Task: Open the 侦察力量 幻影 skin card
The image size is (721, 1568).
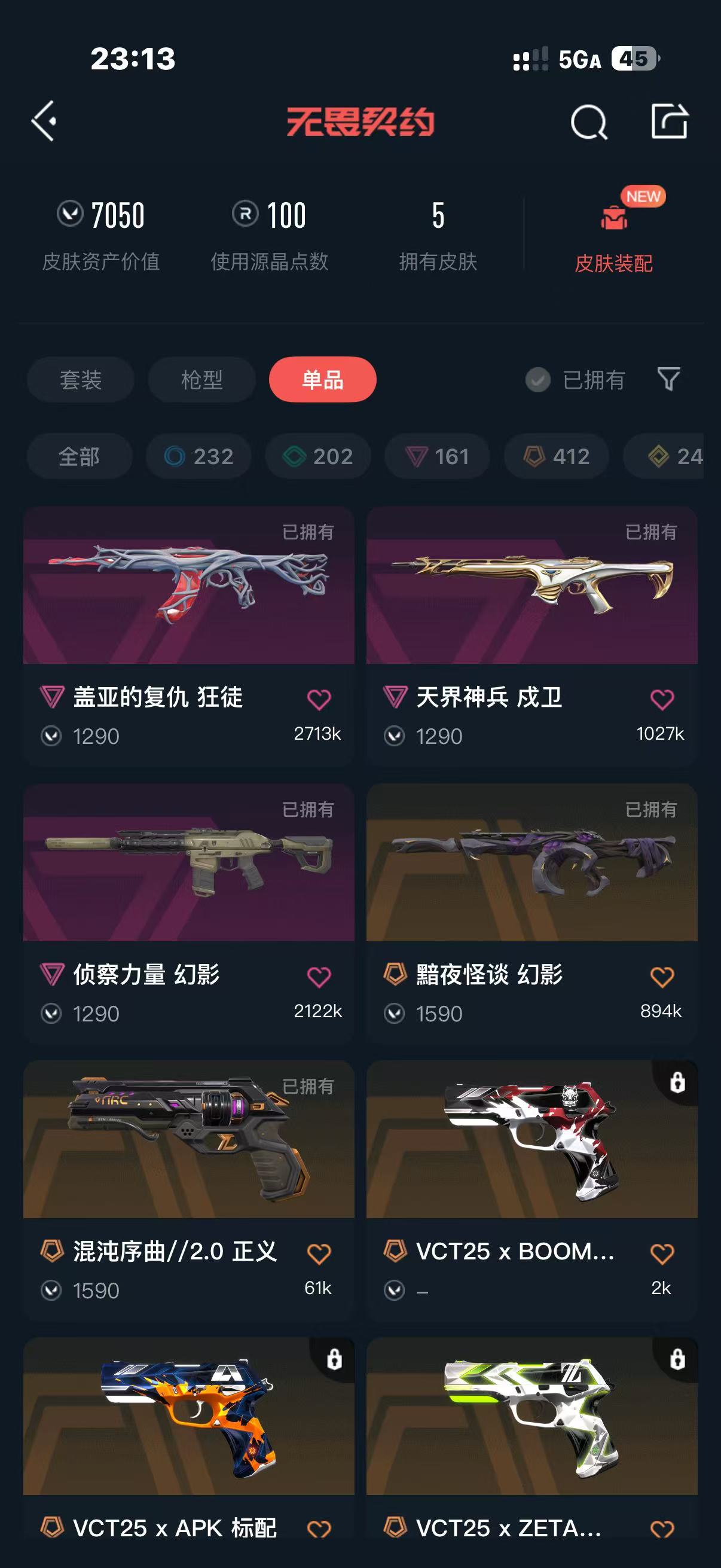Action: coord(188,913)
